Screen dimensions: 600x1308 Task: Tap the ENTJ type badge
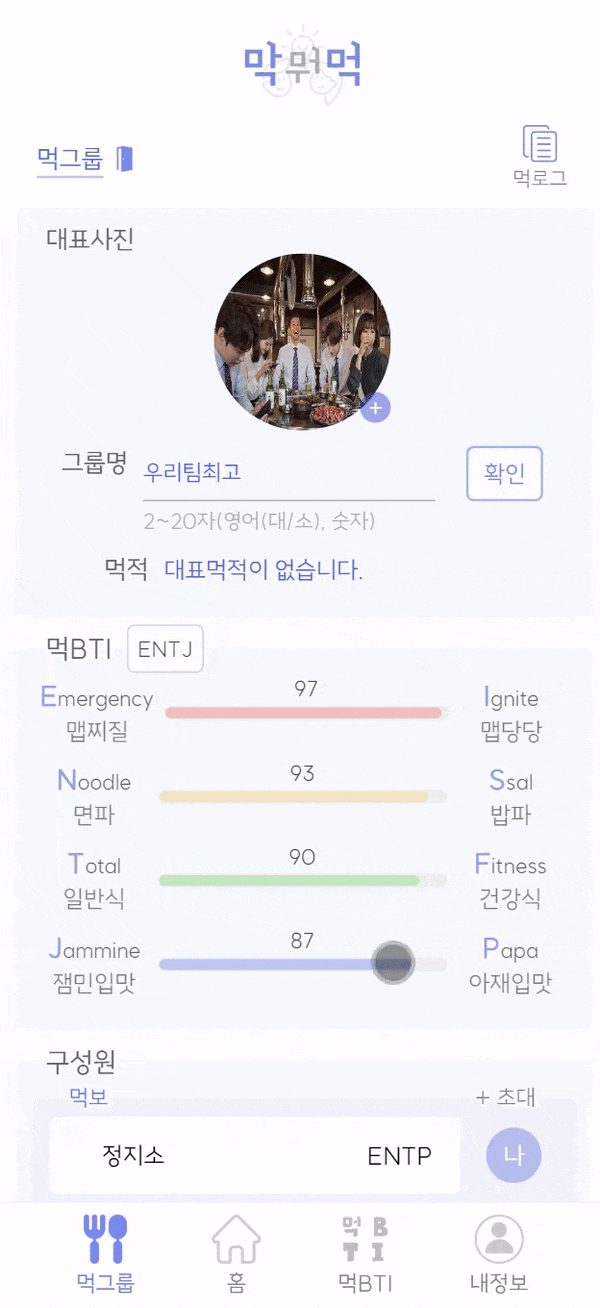coord(165,649)
